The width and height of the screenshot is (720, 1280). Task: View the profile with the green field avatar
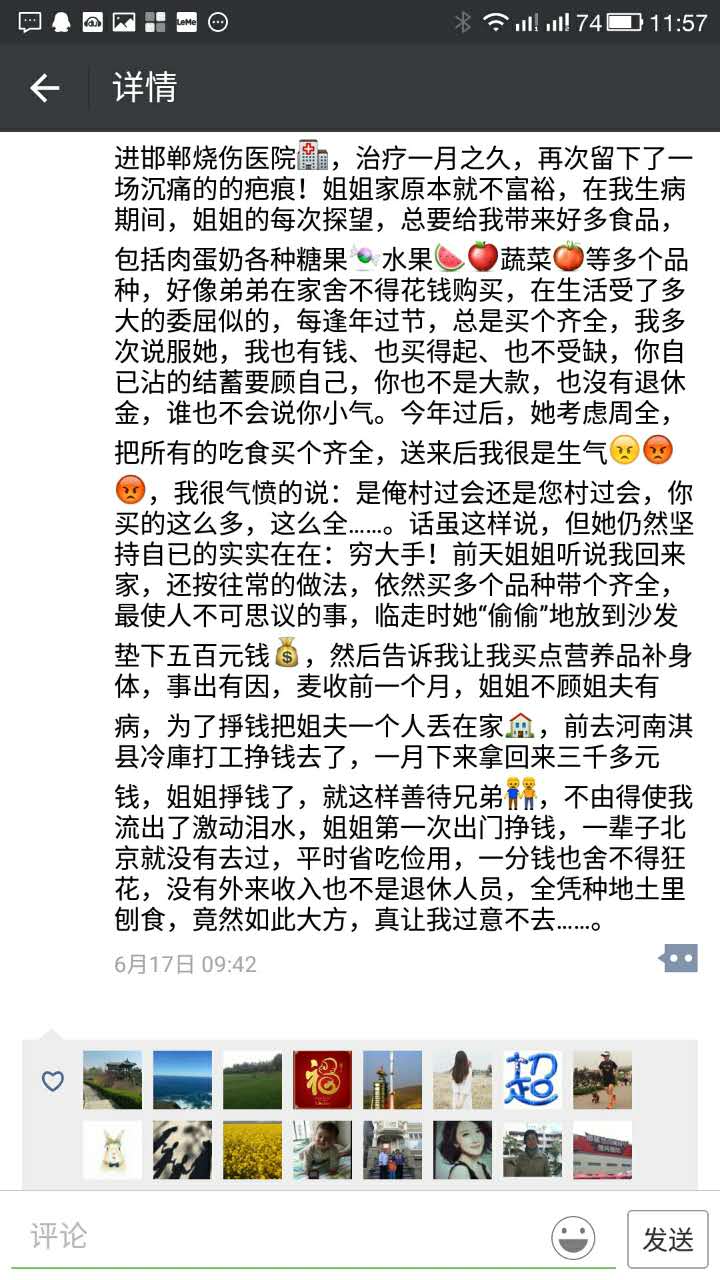pyautogui.click(x=252, y=1080)
